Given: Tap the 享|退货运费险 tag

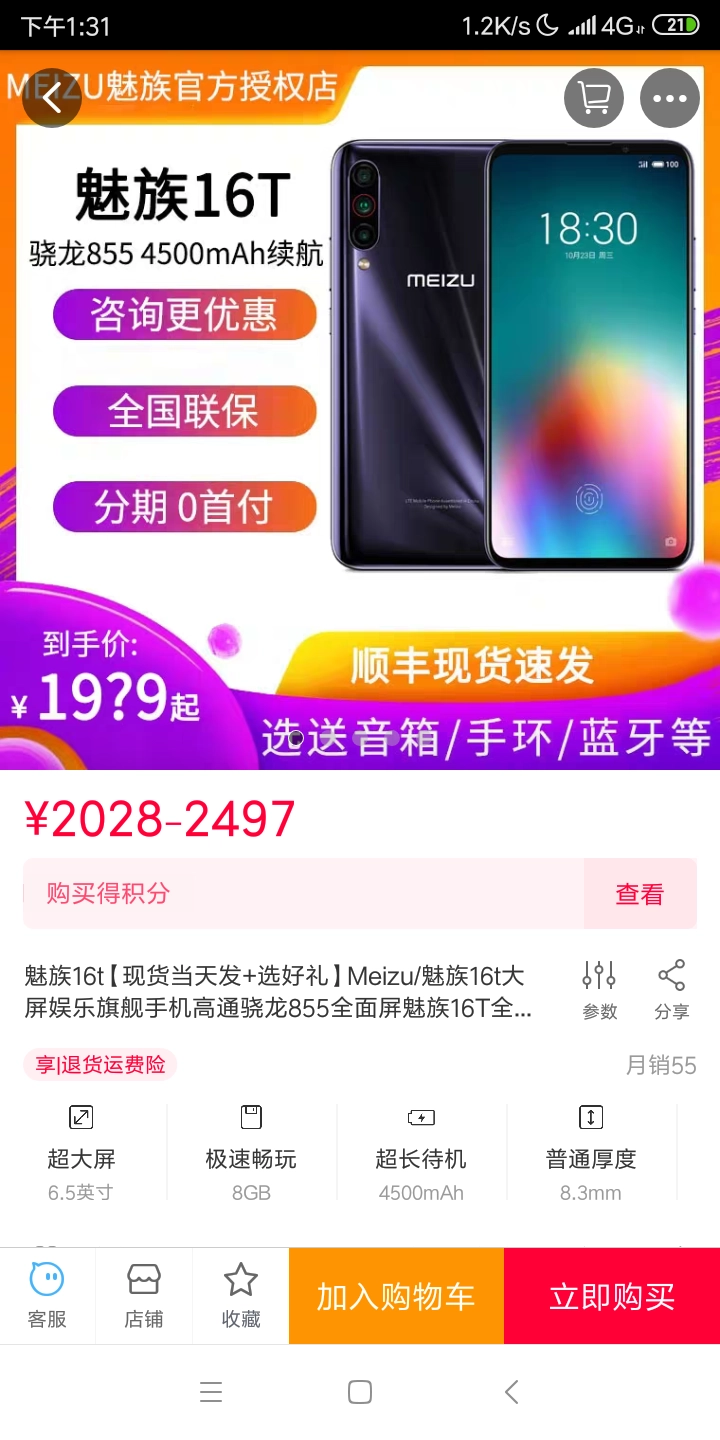Looking at the screenshot, I should 100,1065.
